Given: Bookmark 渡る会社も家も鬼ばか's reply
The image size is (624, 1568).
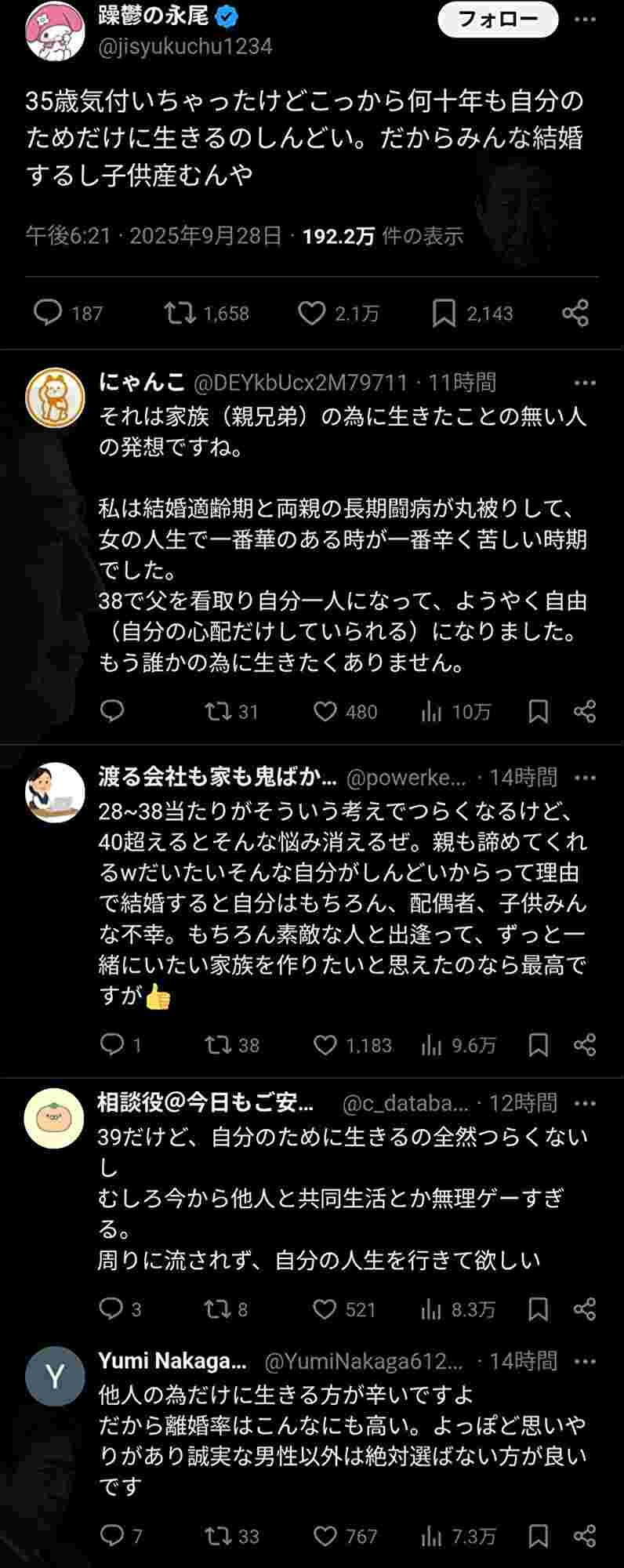Looking at the screenshot, I should [539, 1044].
